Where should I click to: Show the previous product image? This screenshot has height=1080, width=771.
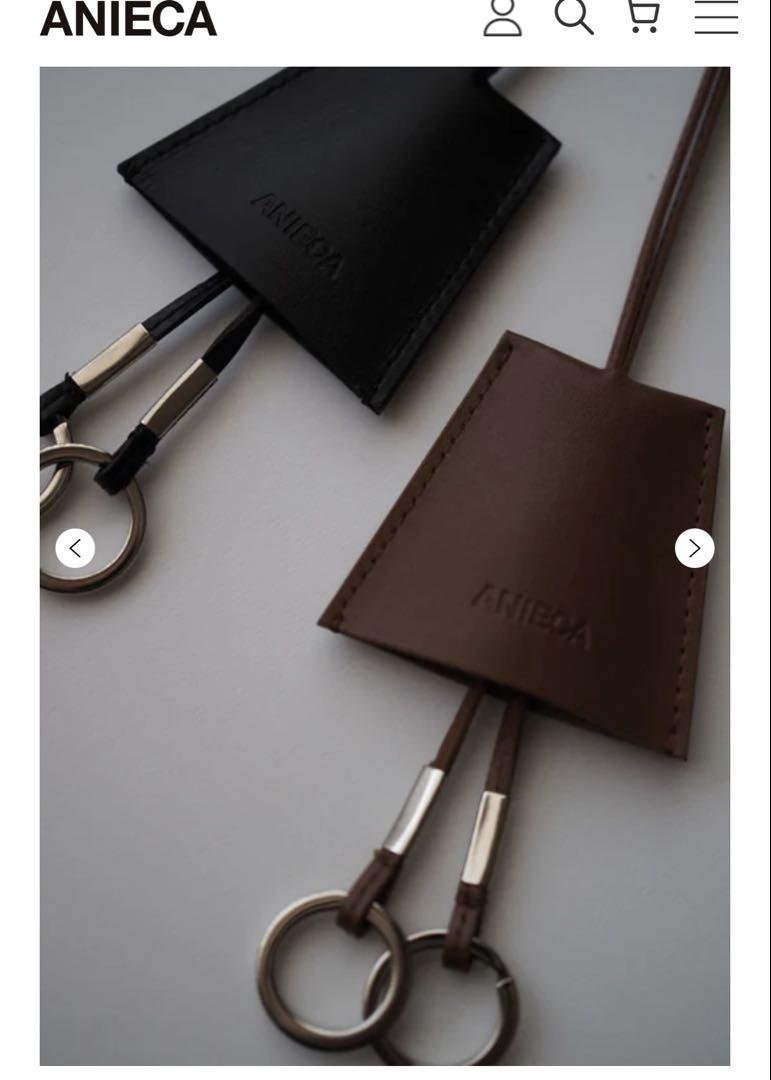(x=75, y=548)
